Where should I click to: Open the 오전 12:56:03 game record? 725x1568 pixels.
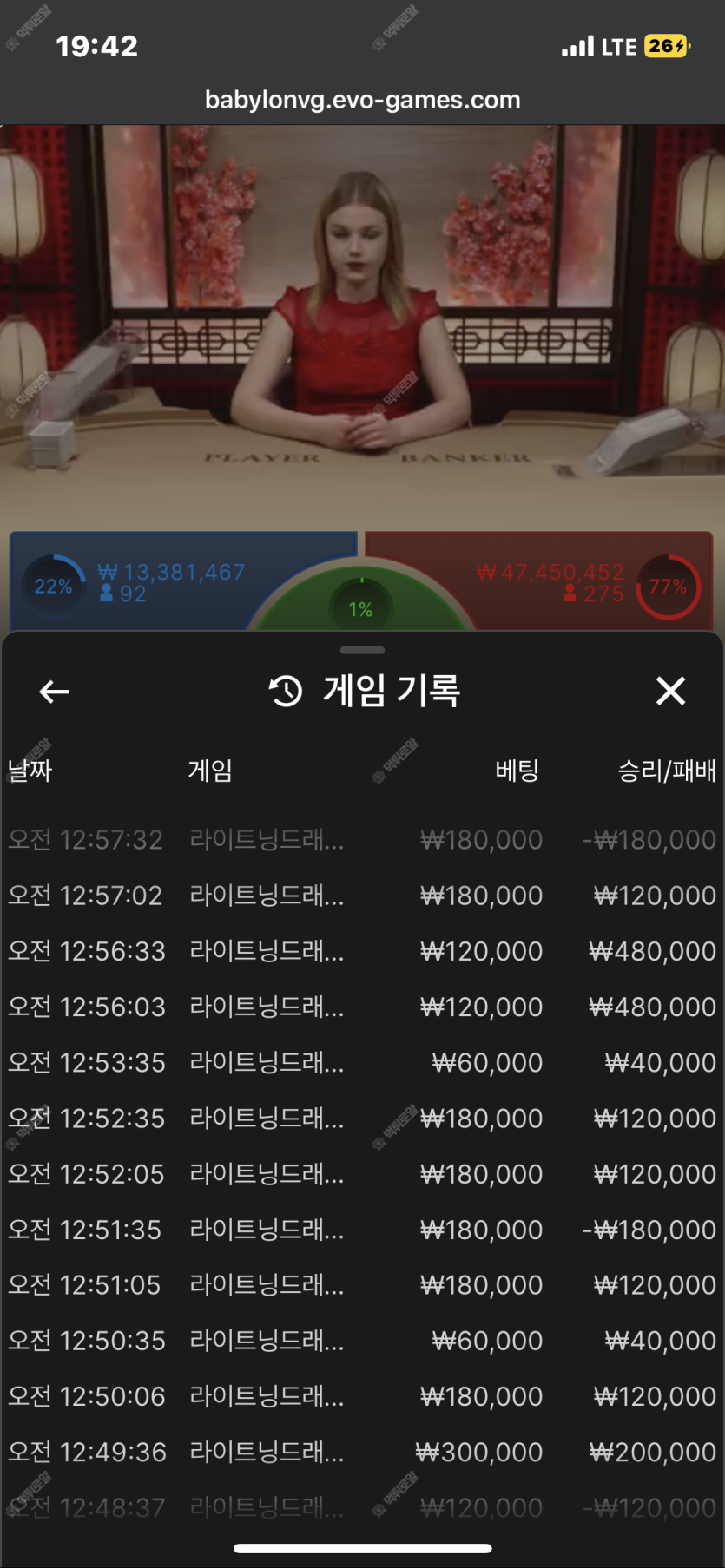[362, 1007]
